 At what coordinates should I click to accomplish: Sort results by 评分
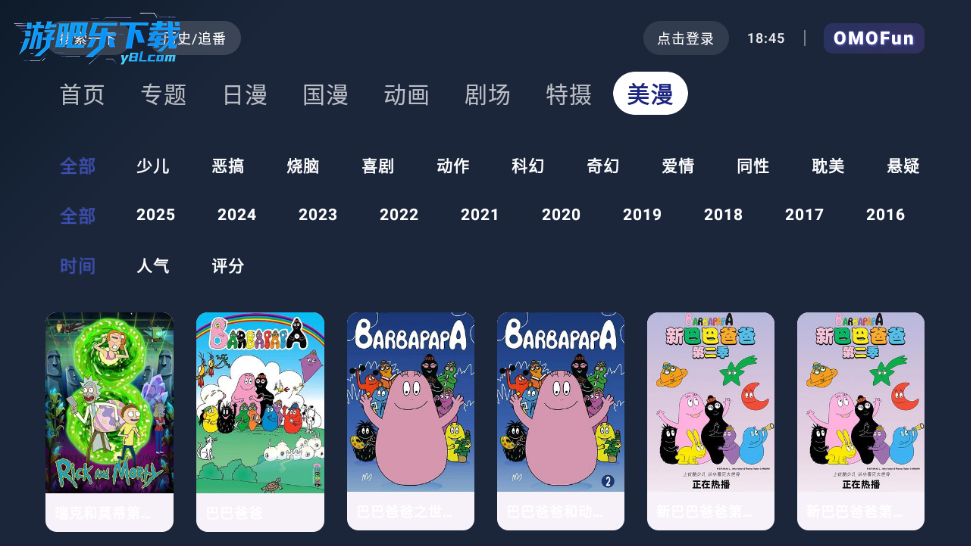click(x=228, y=266)
